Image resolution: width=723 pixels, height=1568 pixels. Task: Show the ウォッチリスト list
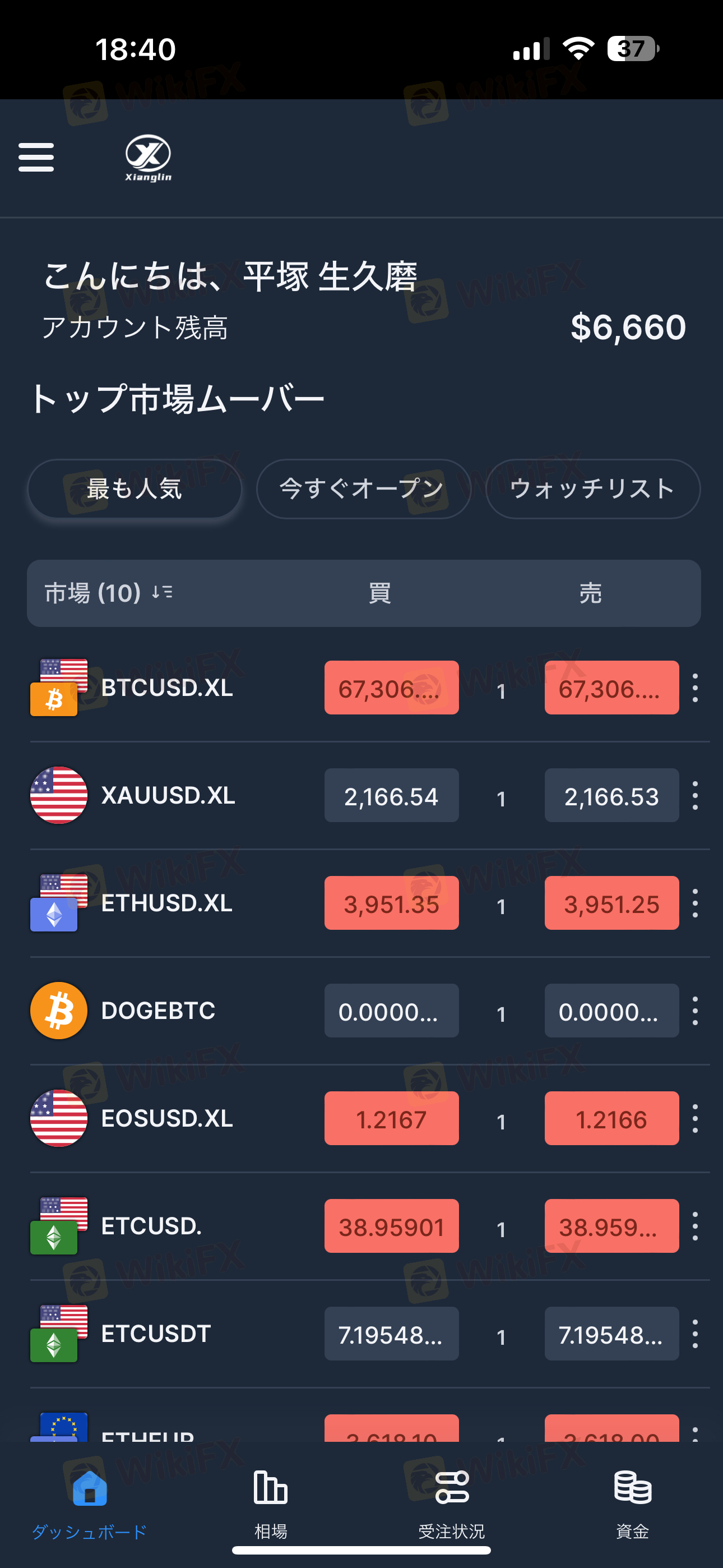(592, 489)
